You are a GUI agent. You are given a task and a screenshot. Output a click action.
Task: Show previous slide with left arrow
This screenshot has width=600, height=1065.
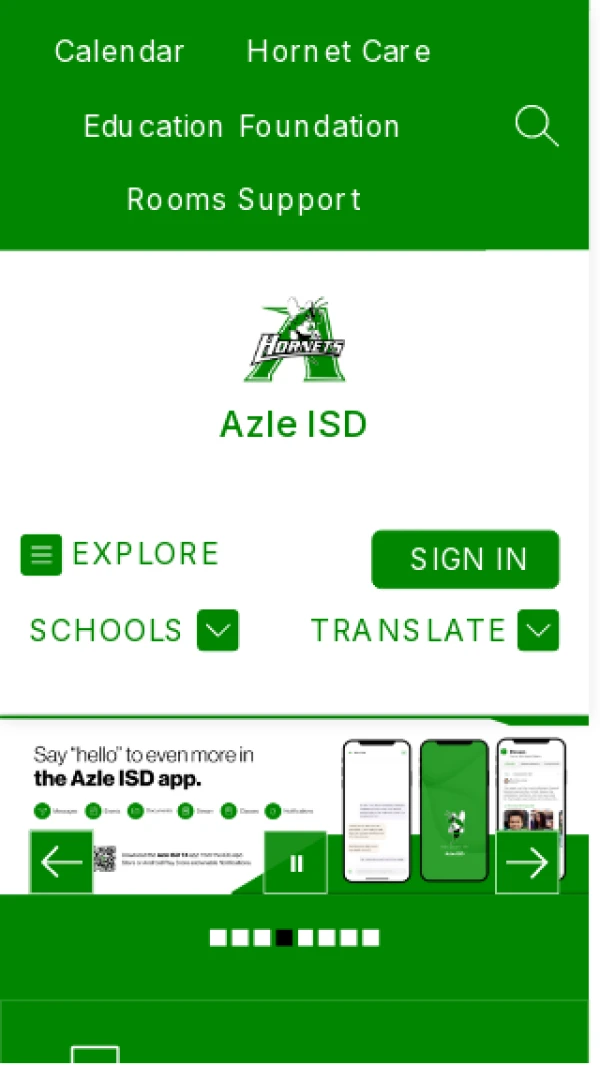[61, 862]
